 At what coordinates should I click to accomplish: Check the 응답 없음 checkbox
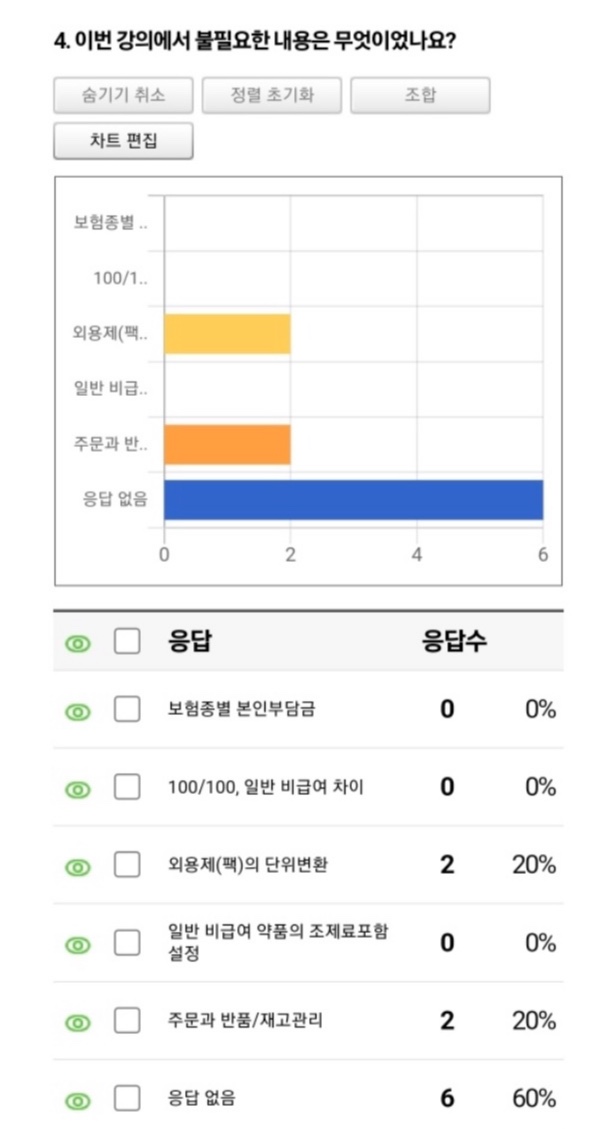[x=127, y=1099]
